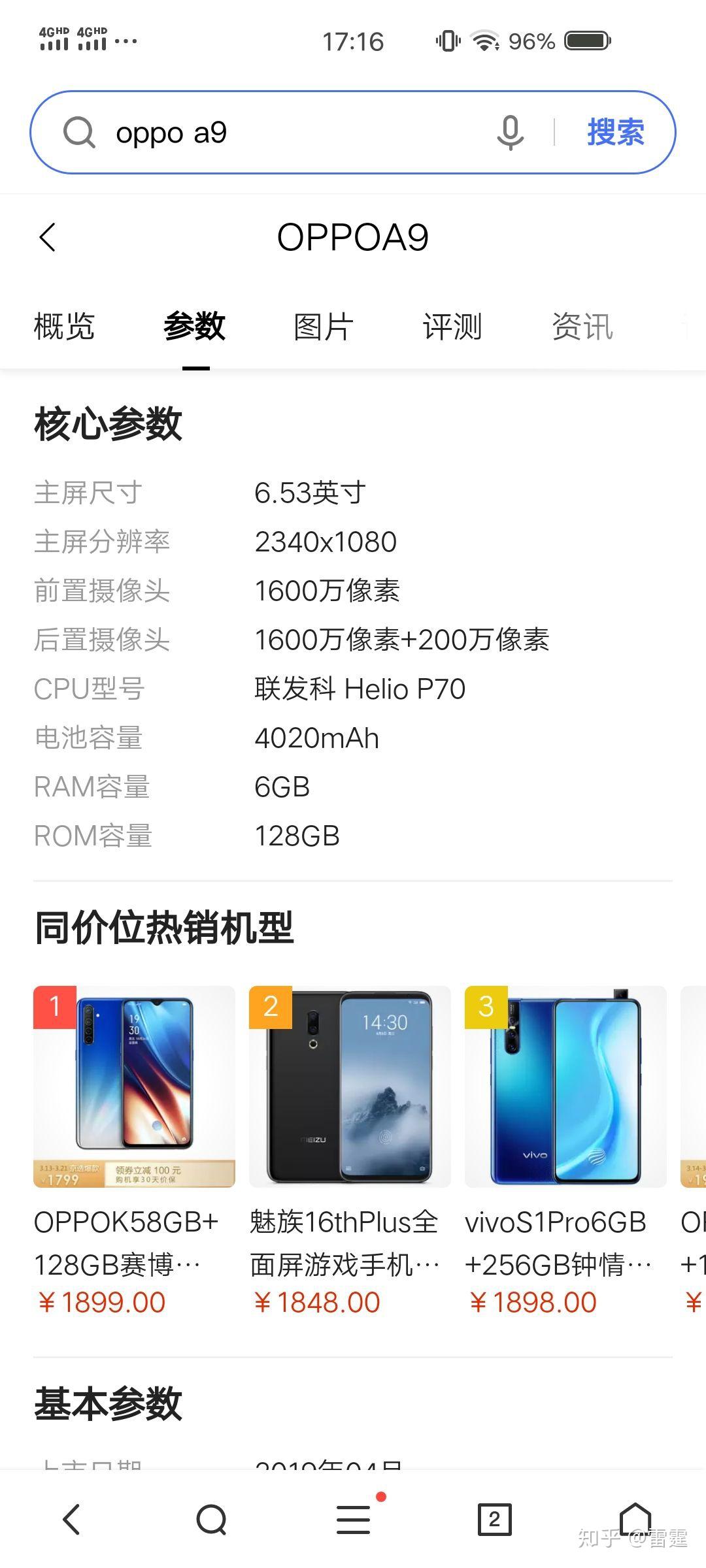The image size is (706, 1568).
Task: Start voice search with the microphone icon
Action: point(510,133)
